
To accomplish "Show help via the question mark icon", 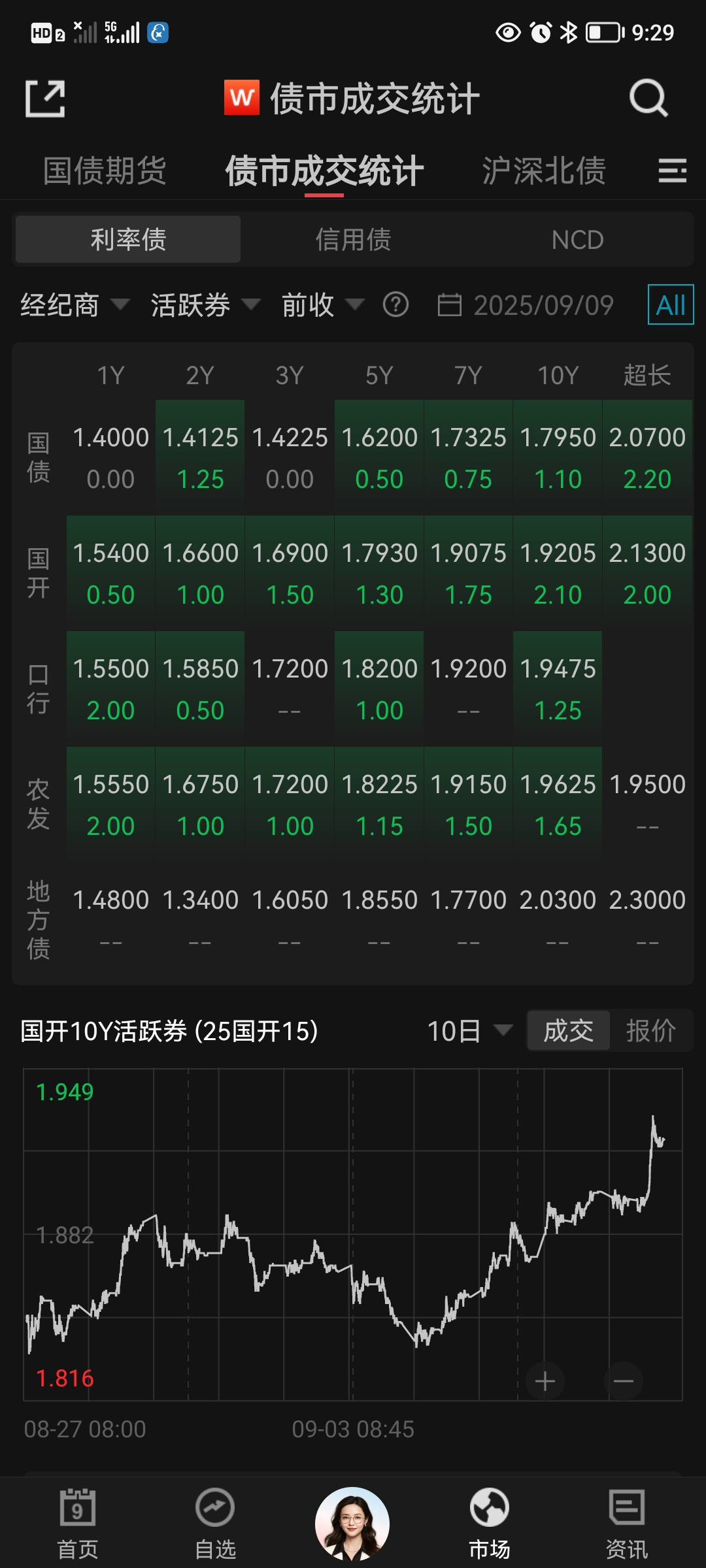I will point(395,304).
